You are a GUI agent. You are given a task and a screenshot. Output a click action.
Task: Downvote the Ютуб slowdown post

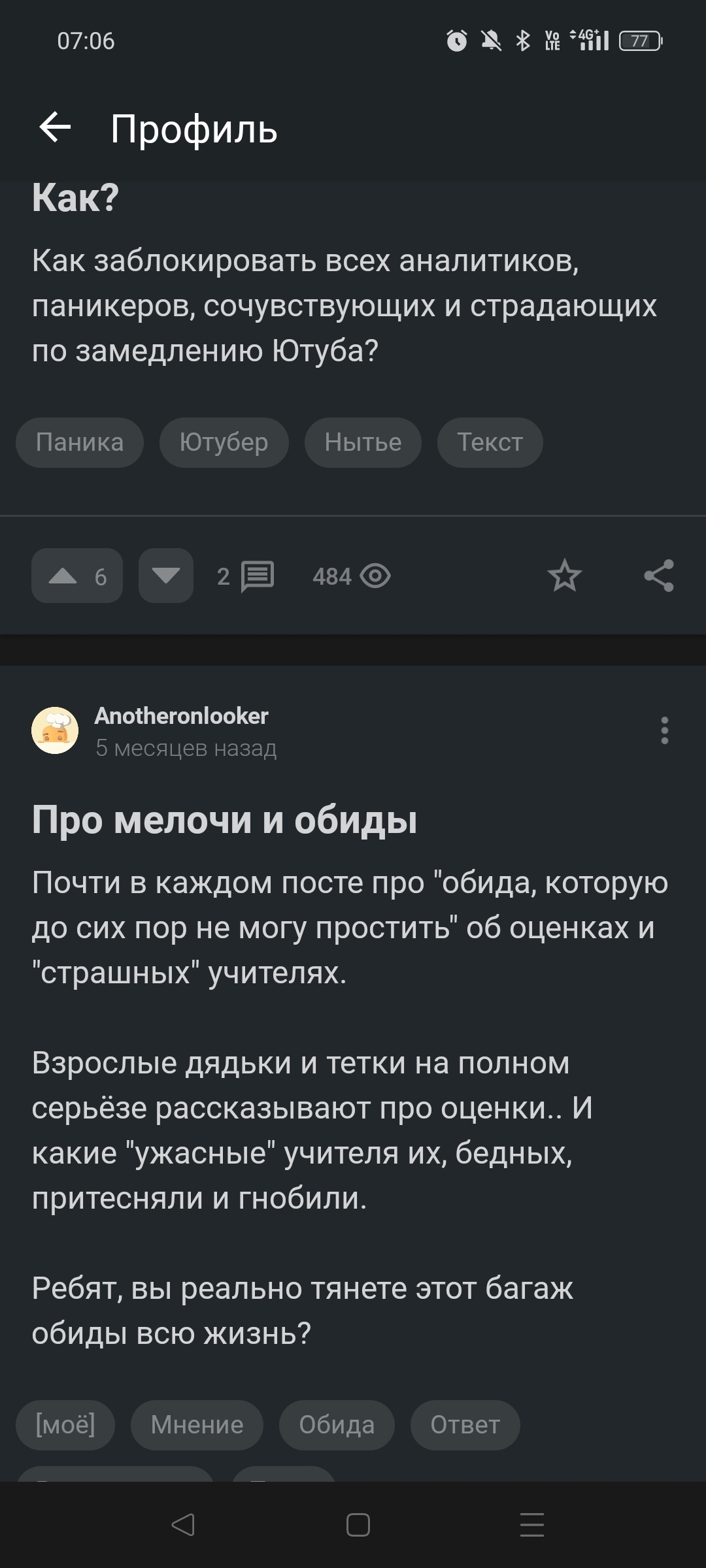(165, 576)
